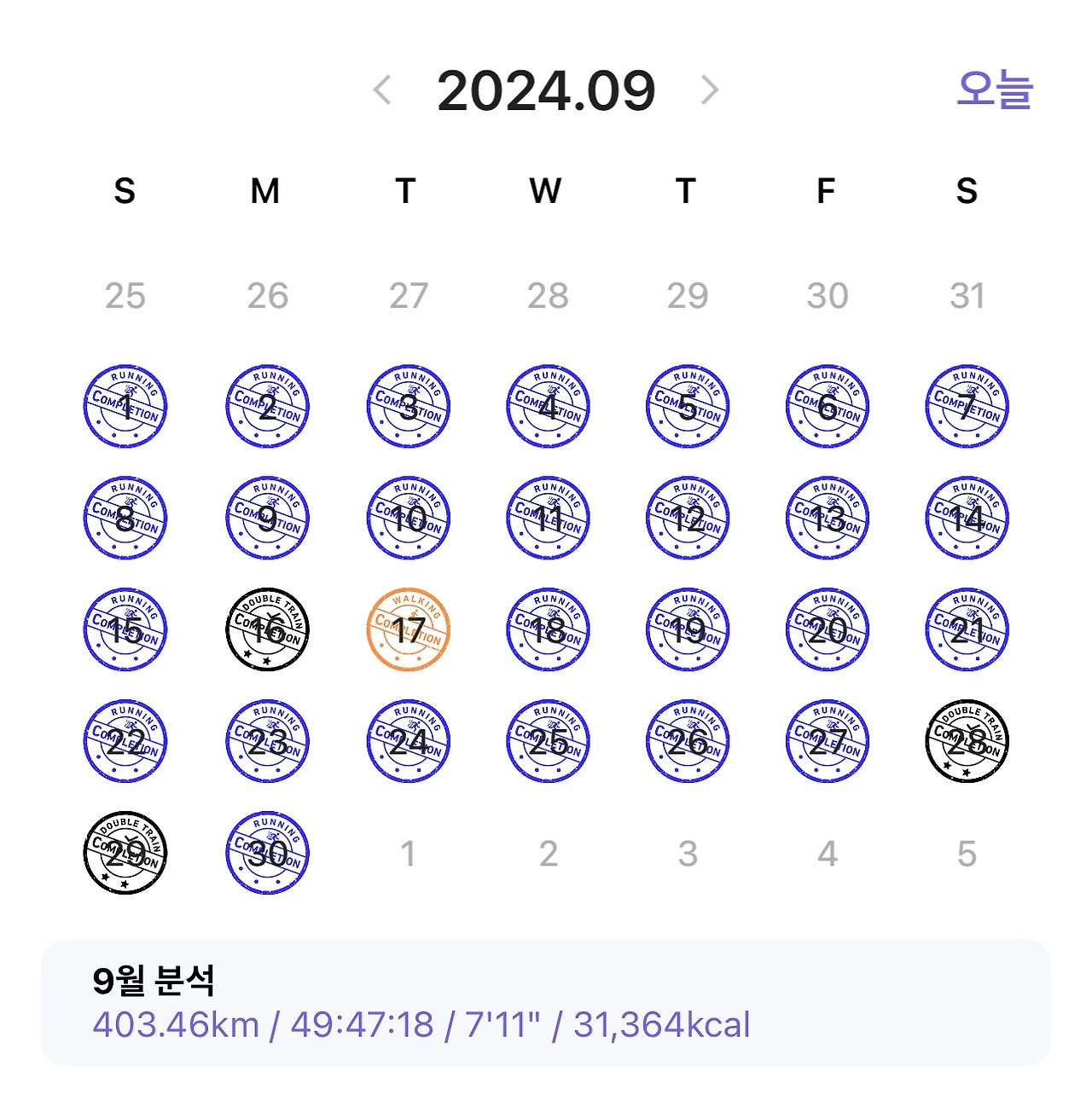1092x1101 pixels.
Task: Select September 13 on the calendar
Action: point(828,518)
